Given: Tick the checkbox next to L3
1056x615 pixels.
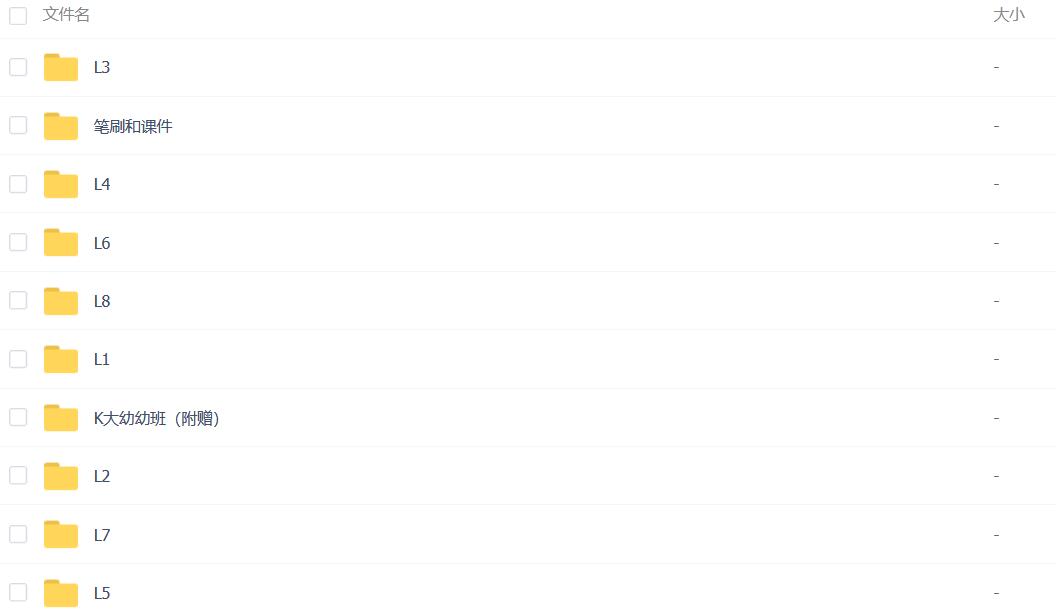Looking at the screenshot, I should [x=18, y=67].
